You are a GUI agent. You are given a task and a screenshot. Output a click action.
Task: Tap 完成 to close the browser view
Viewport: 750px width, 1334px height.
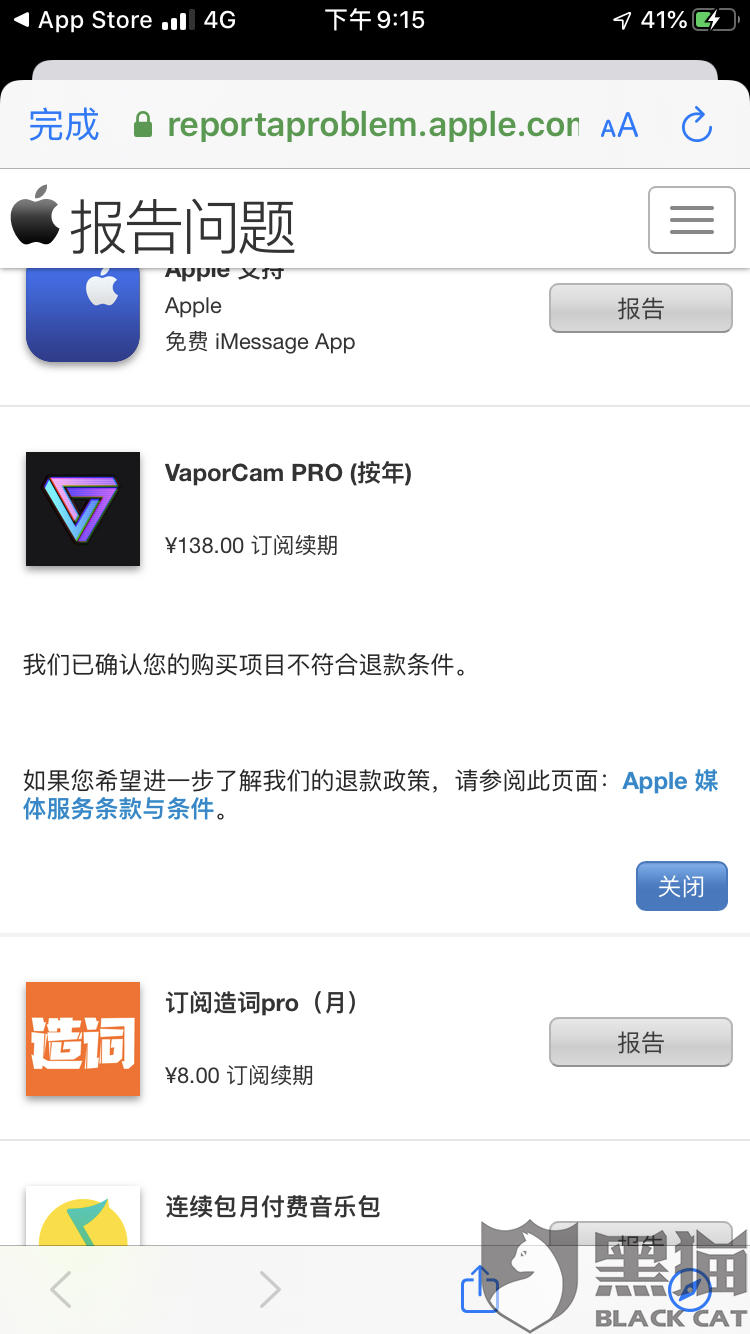point(64,125)
